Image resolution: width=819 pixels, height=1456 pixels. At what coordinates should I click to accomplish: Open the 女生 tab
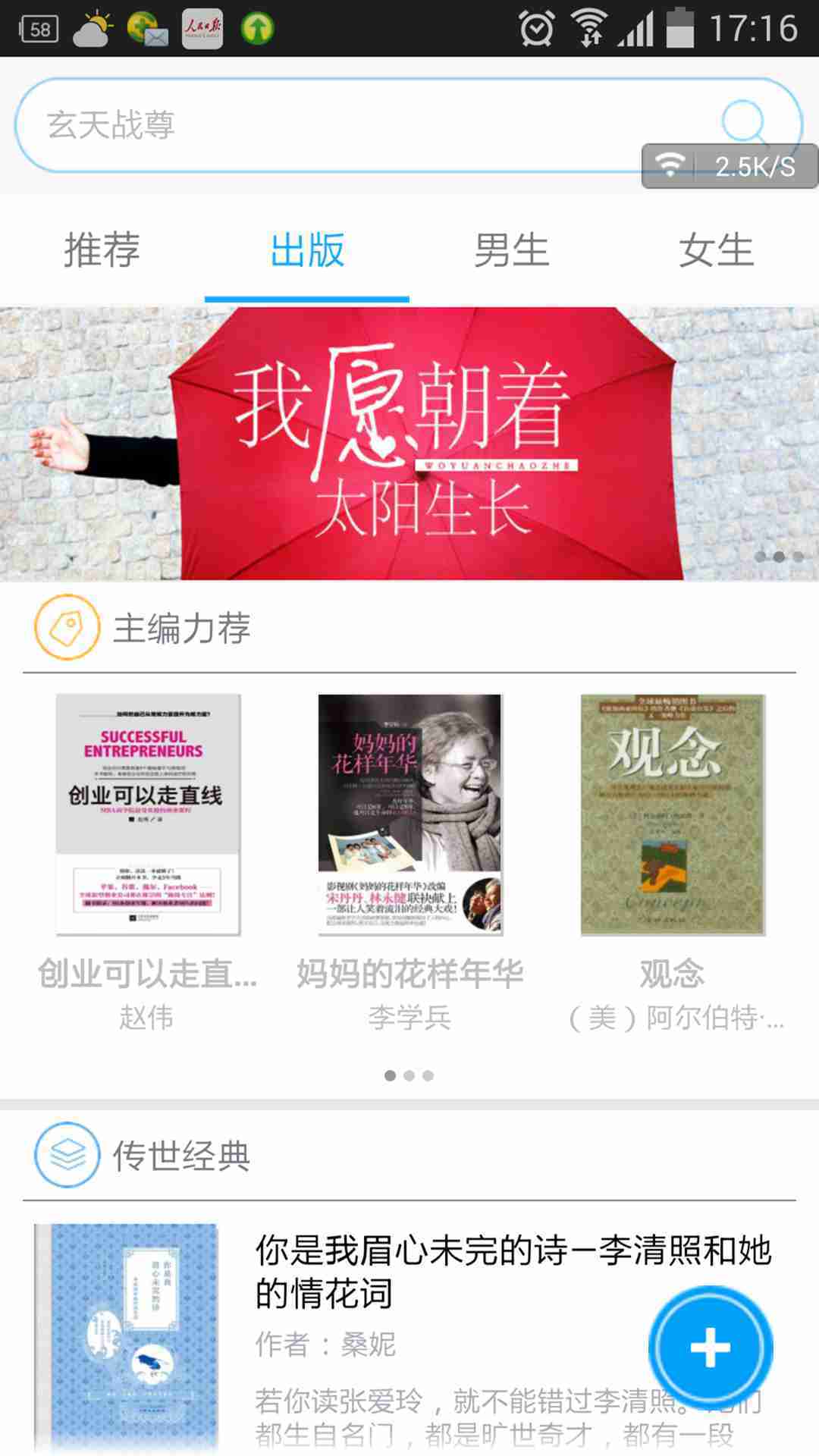pos(717,250)
